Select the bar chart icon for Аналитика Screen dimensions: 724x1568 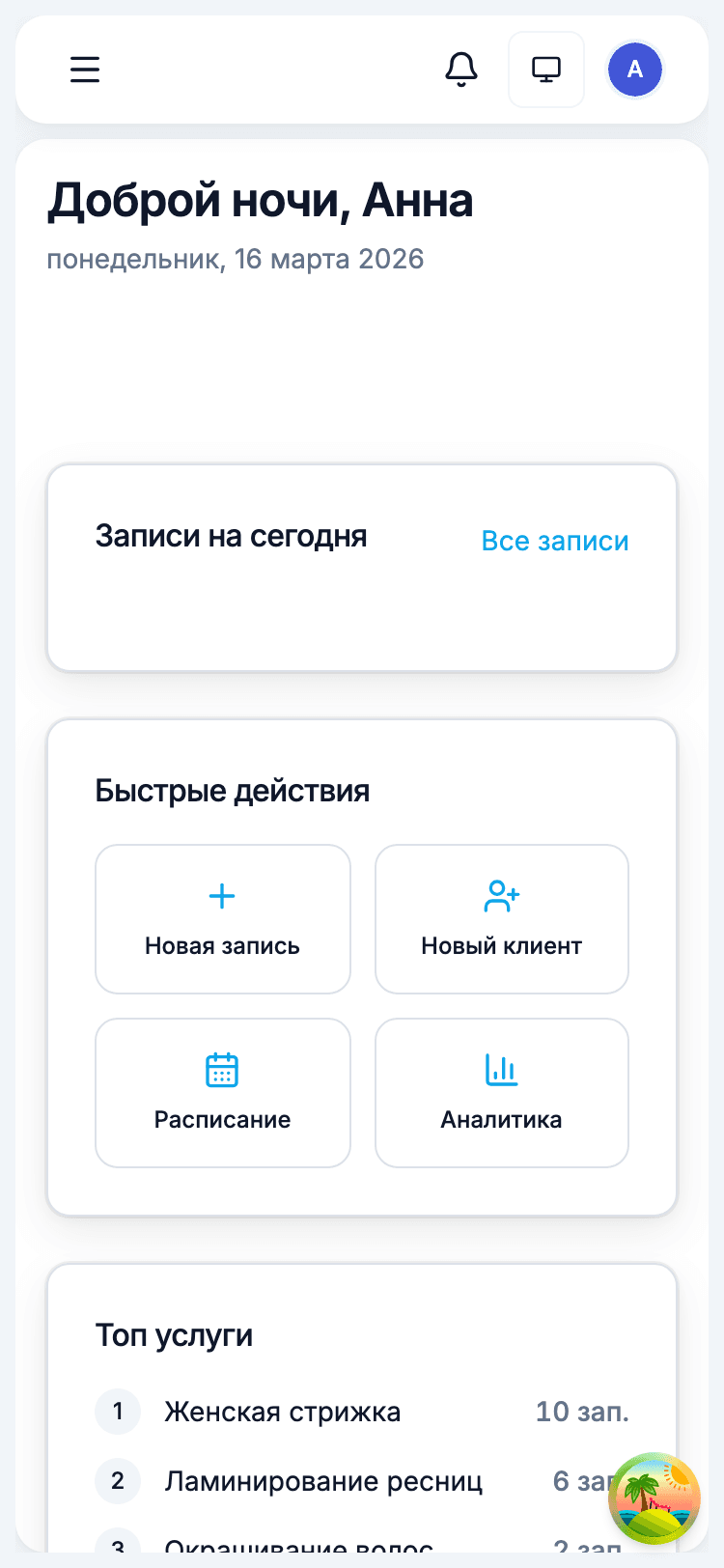click(x=501, y=1069)
